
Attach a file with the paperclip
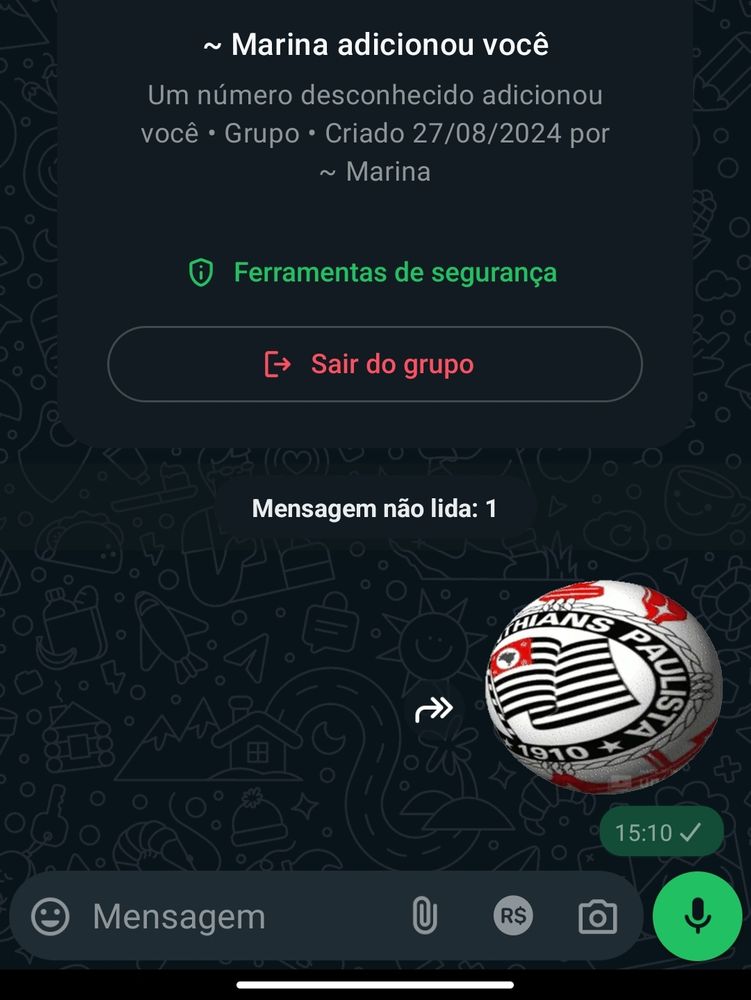[425, 916]
